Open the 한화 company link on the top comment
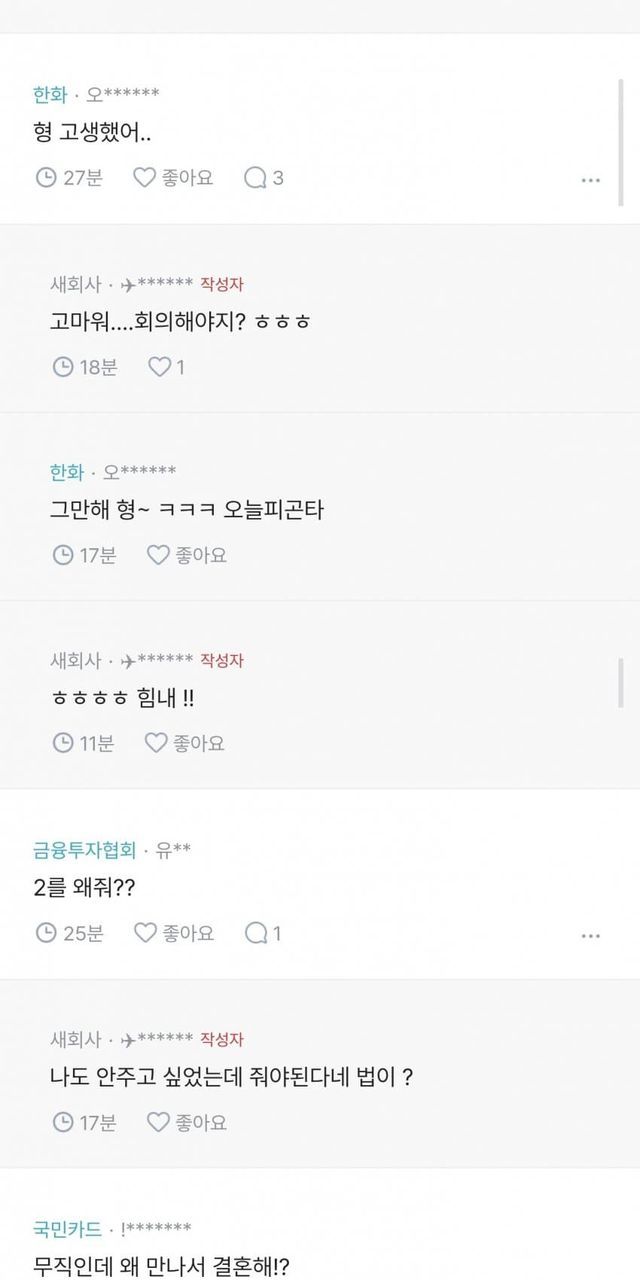640x1280 pixels. pyautogui.click(x=50, y=95)
